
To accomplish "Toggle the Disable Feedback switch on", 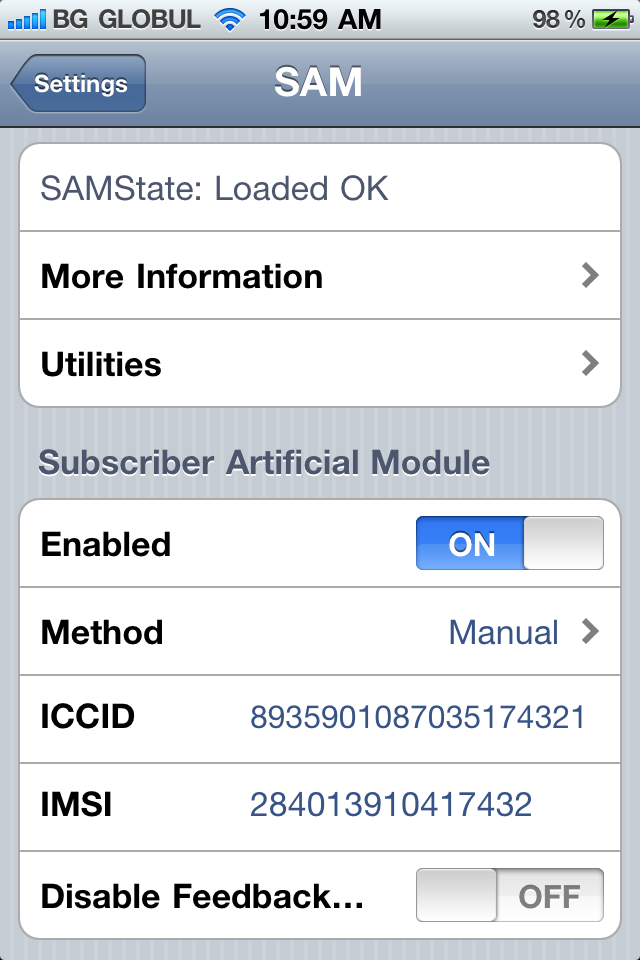I will (x=509, y=895).
